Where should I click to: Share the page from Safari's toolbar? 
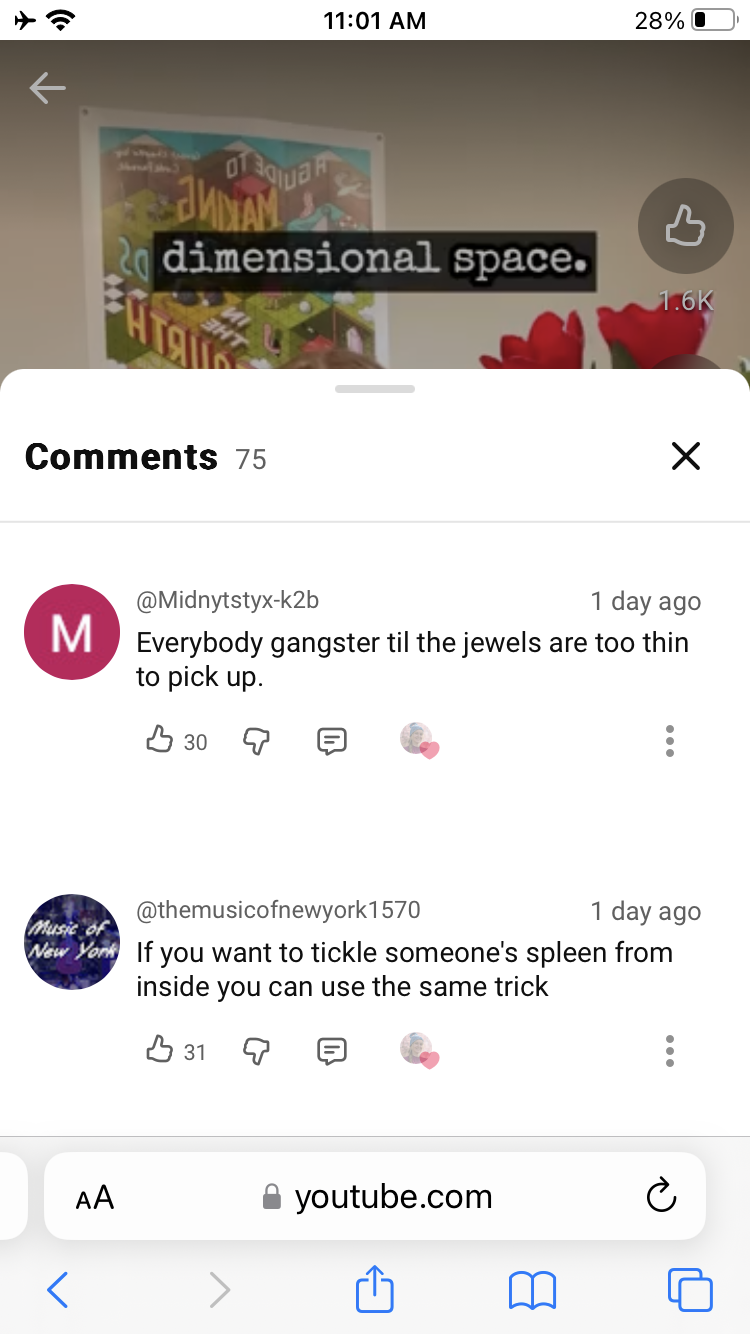(375, 1288)
